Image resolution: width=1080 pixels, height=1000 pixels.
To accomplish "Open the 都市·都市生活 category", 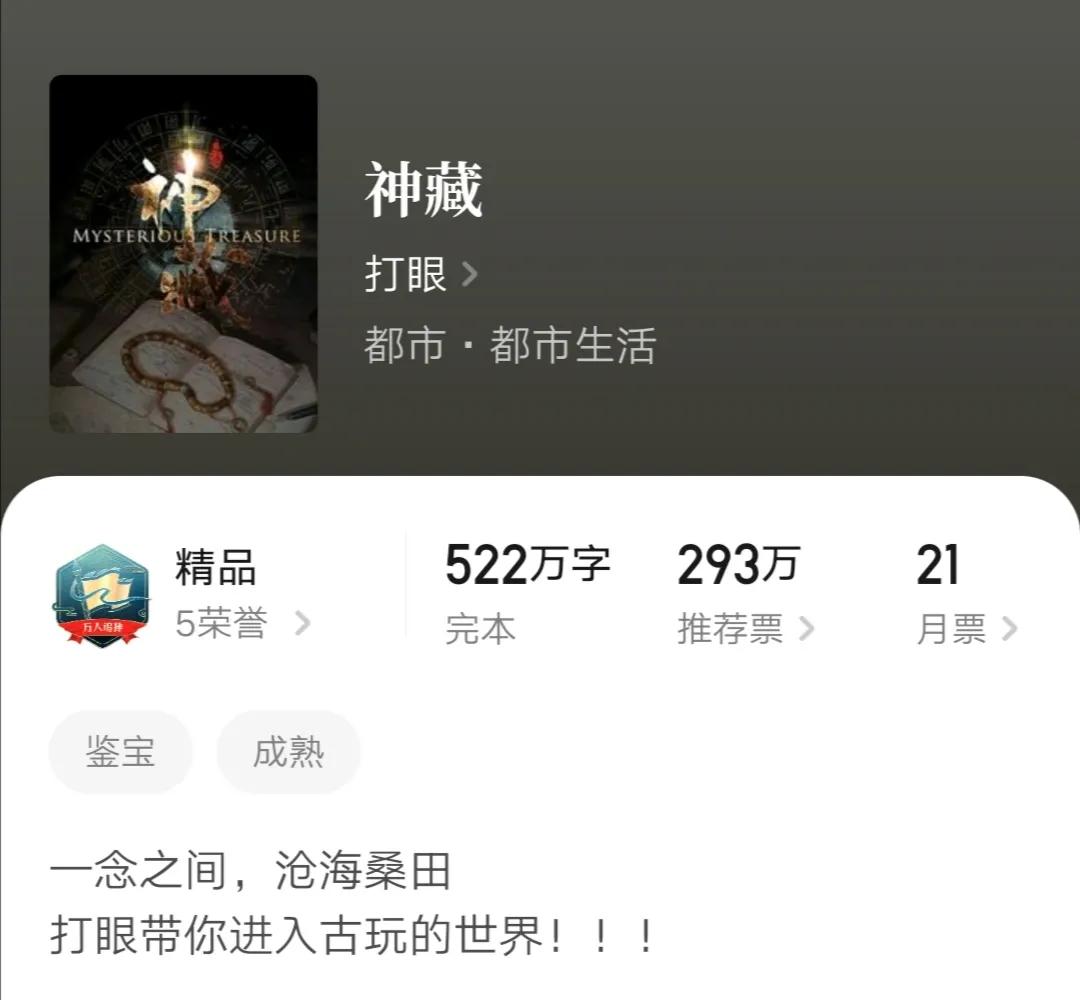I will [x=510, y=346].
